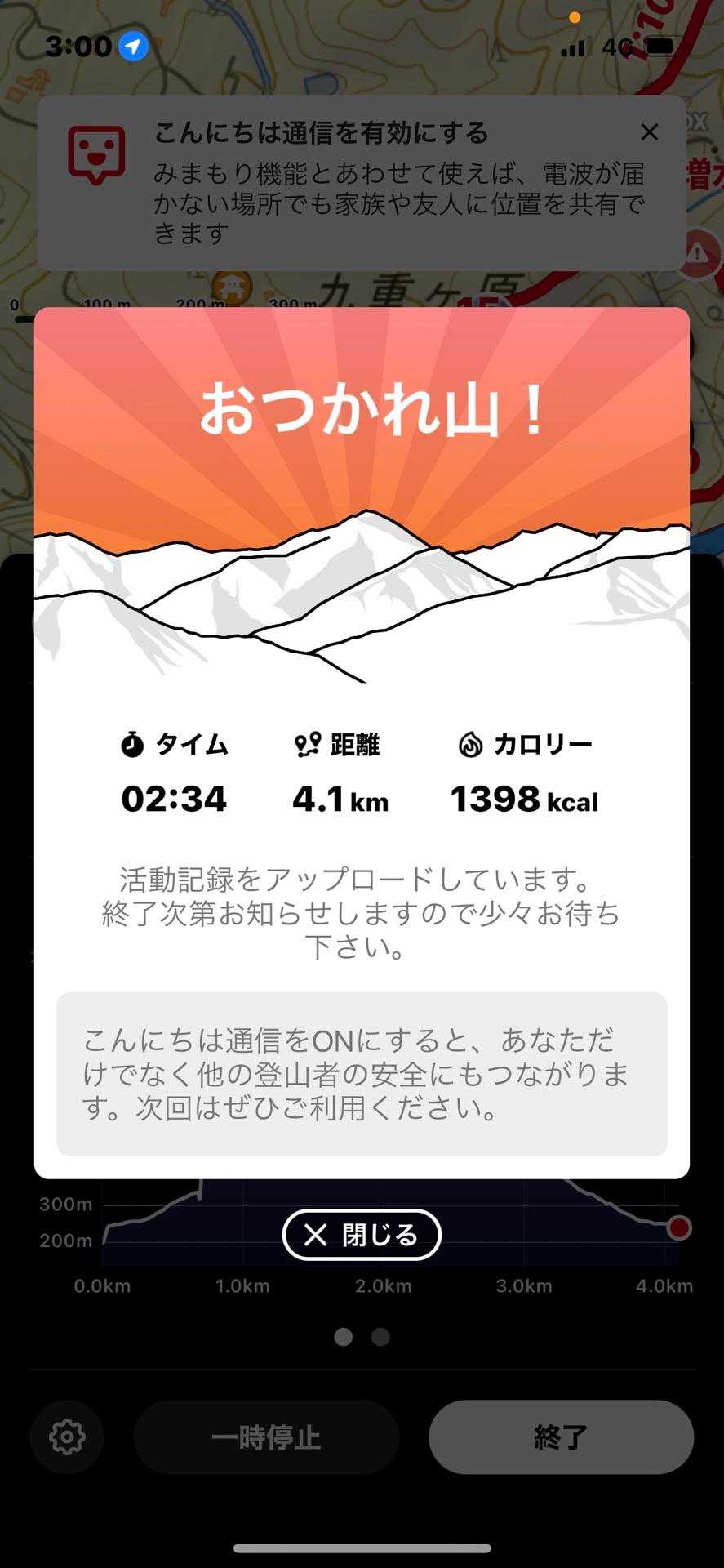Screen dimensions: 724x1568
Task: Close the おつかれ山 summary dialog
Action: click(x=362, y=1234)
